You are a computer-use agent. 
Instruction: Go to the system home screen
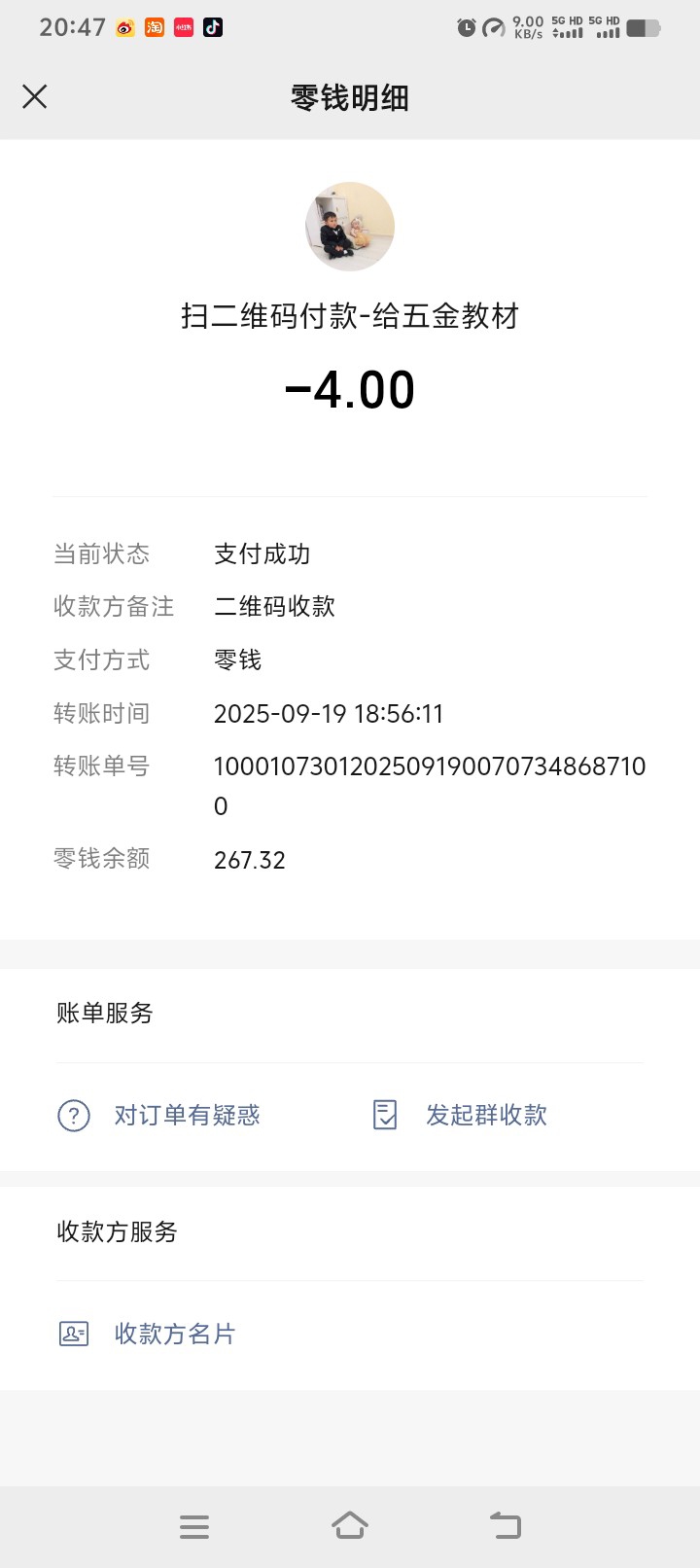click(350, 1525)
